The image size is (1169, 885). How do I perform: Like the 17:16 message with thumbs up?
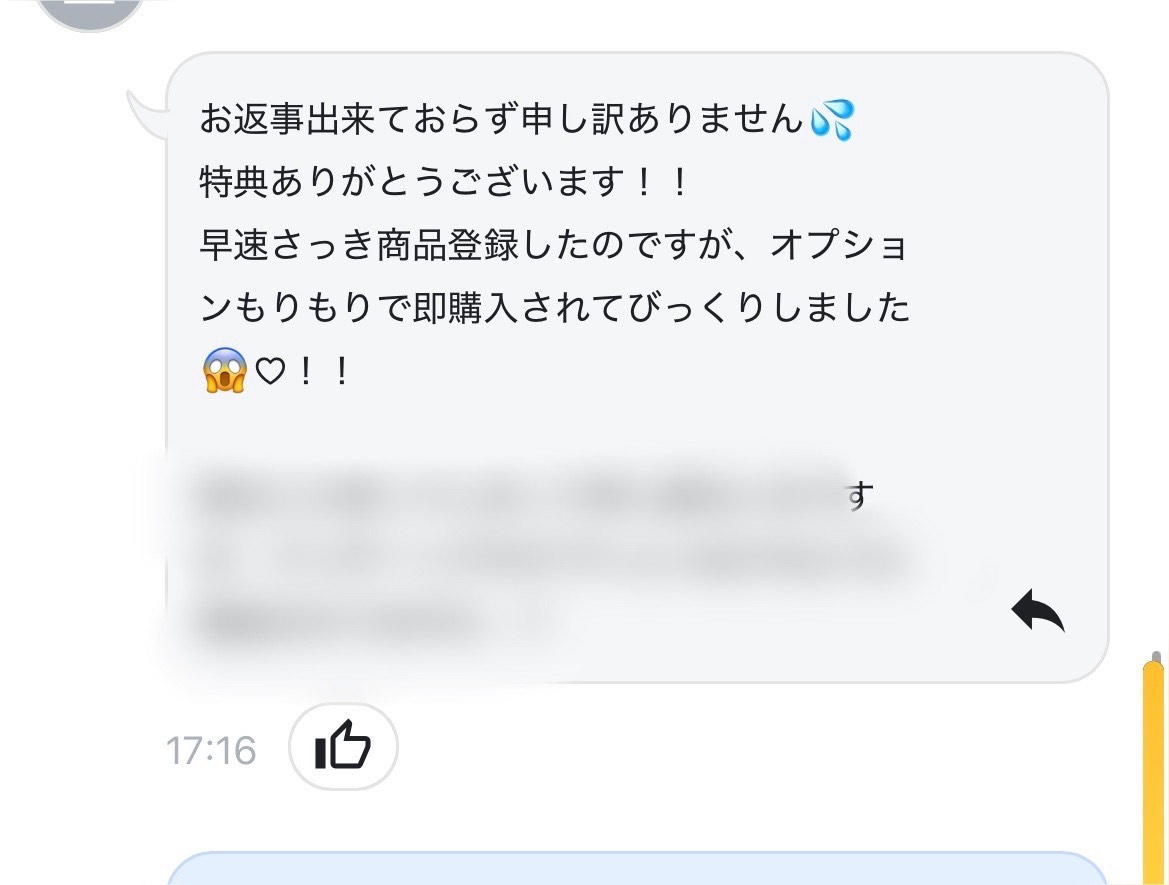[343, 747]
